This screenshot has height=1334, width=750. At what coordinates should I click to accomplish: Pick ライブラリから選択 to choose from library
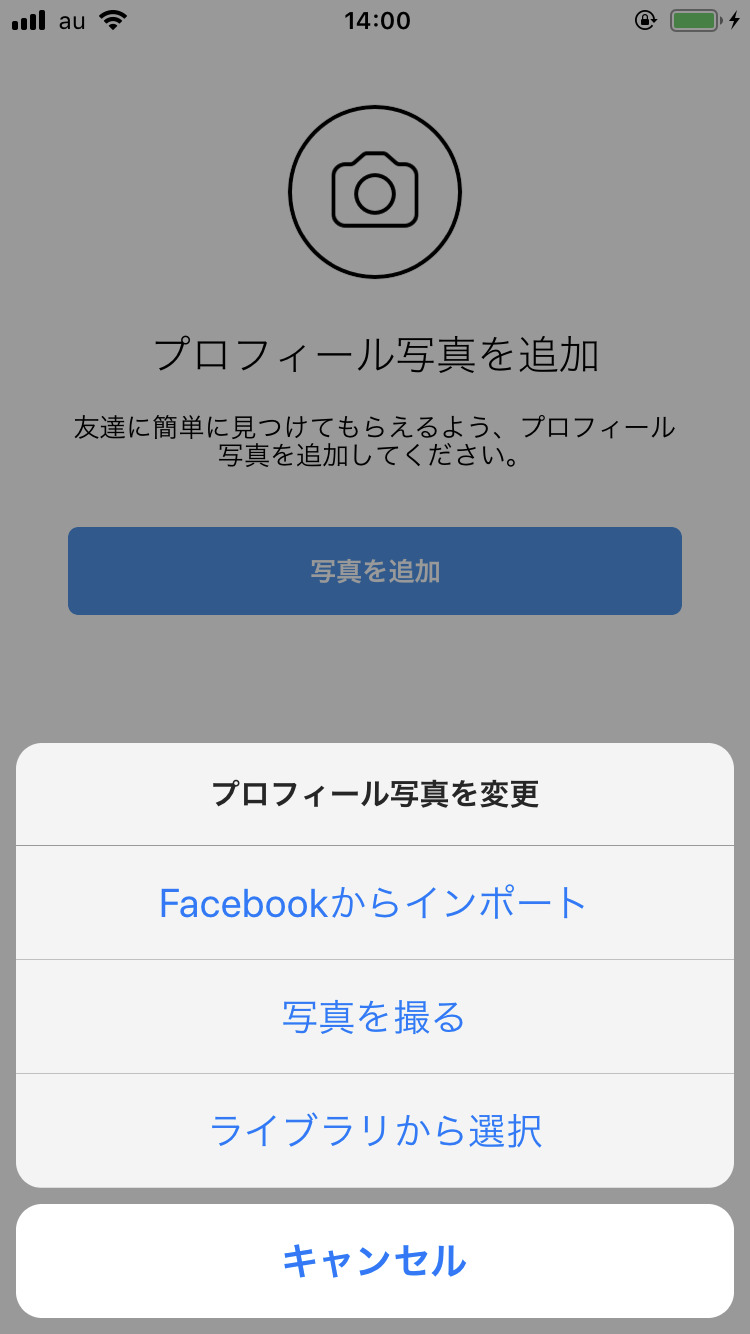(375, 1131)
